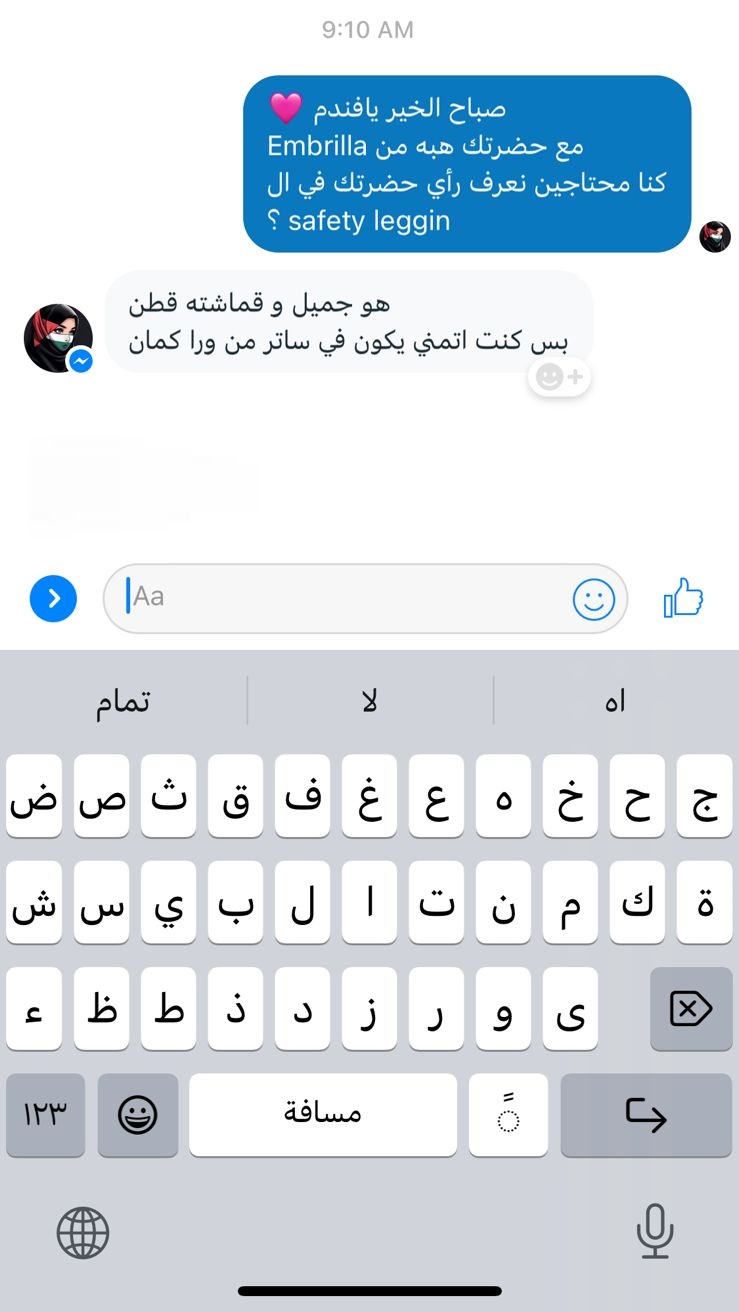Open the emoji picker in message field

(594, 599)
